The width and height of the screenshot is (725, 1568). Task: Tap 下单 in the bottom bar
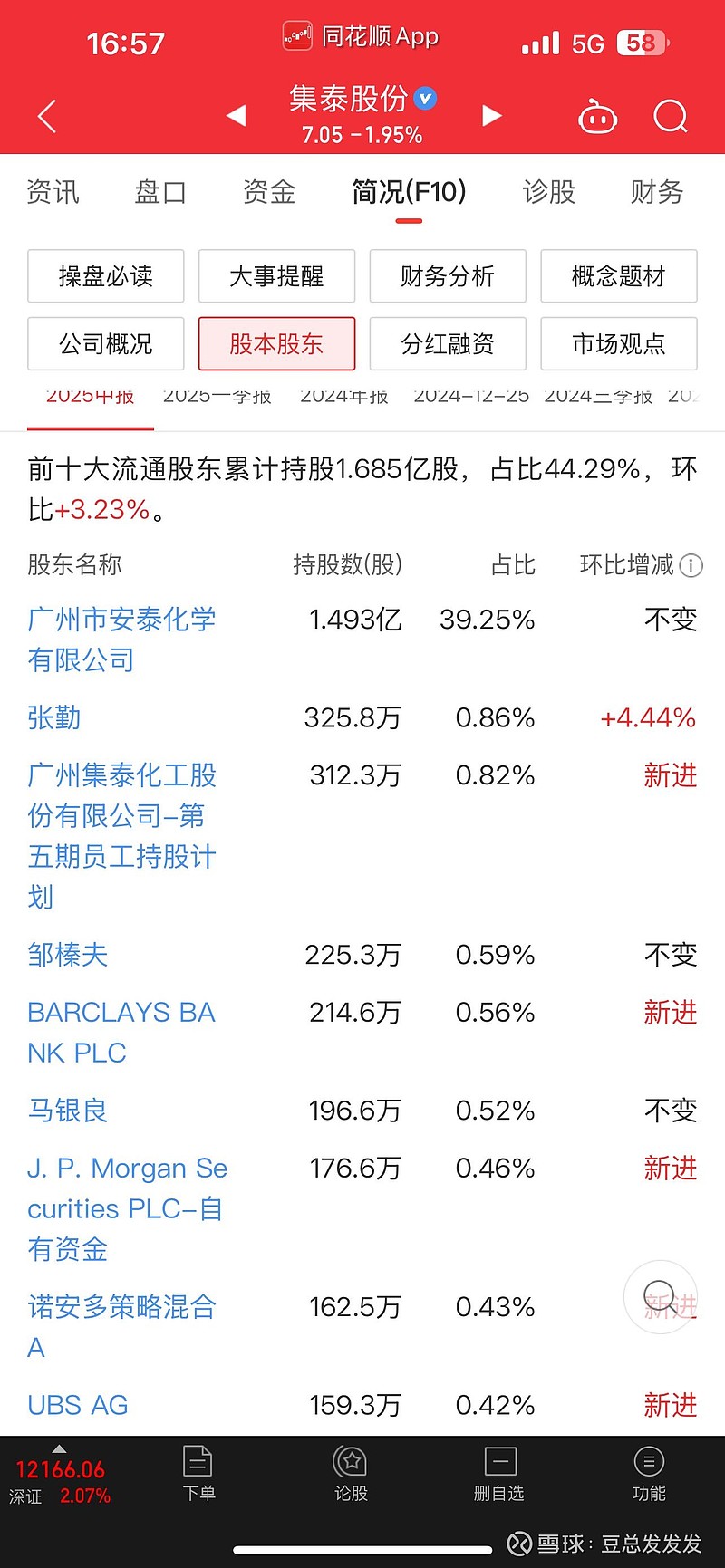click(x=198, y=1475)
